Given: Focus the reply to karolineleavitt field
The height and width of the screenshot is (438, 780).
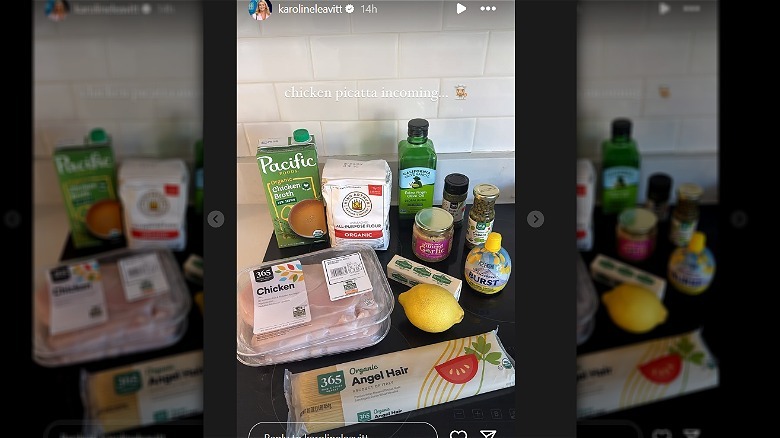Looking at the screenshot, I should (x=342, y=432).
